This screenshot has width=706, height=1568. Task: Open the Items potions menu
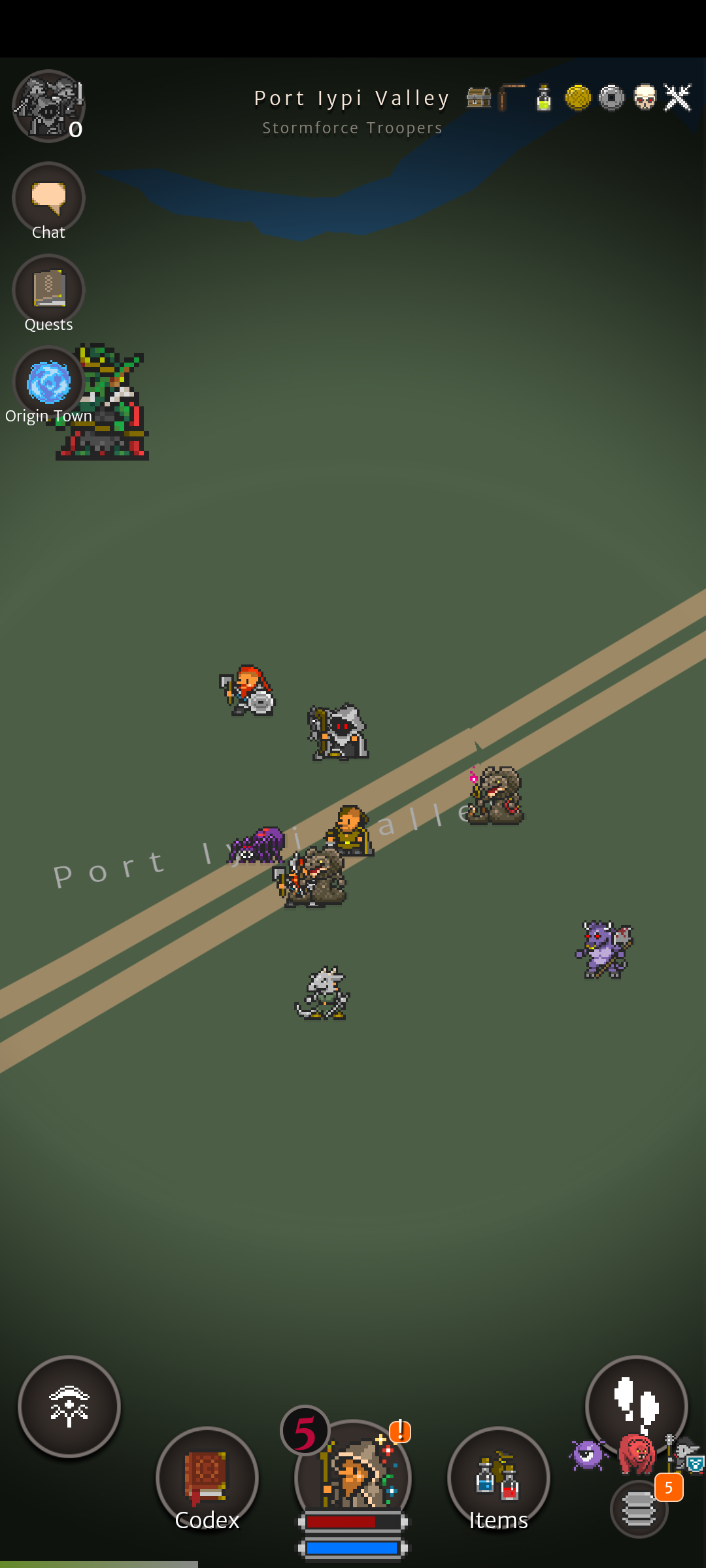(x=498, y=1478)
